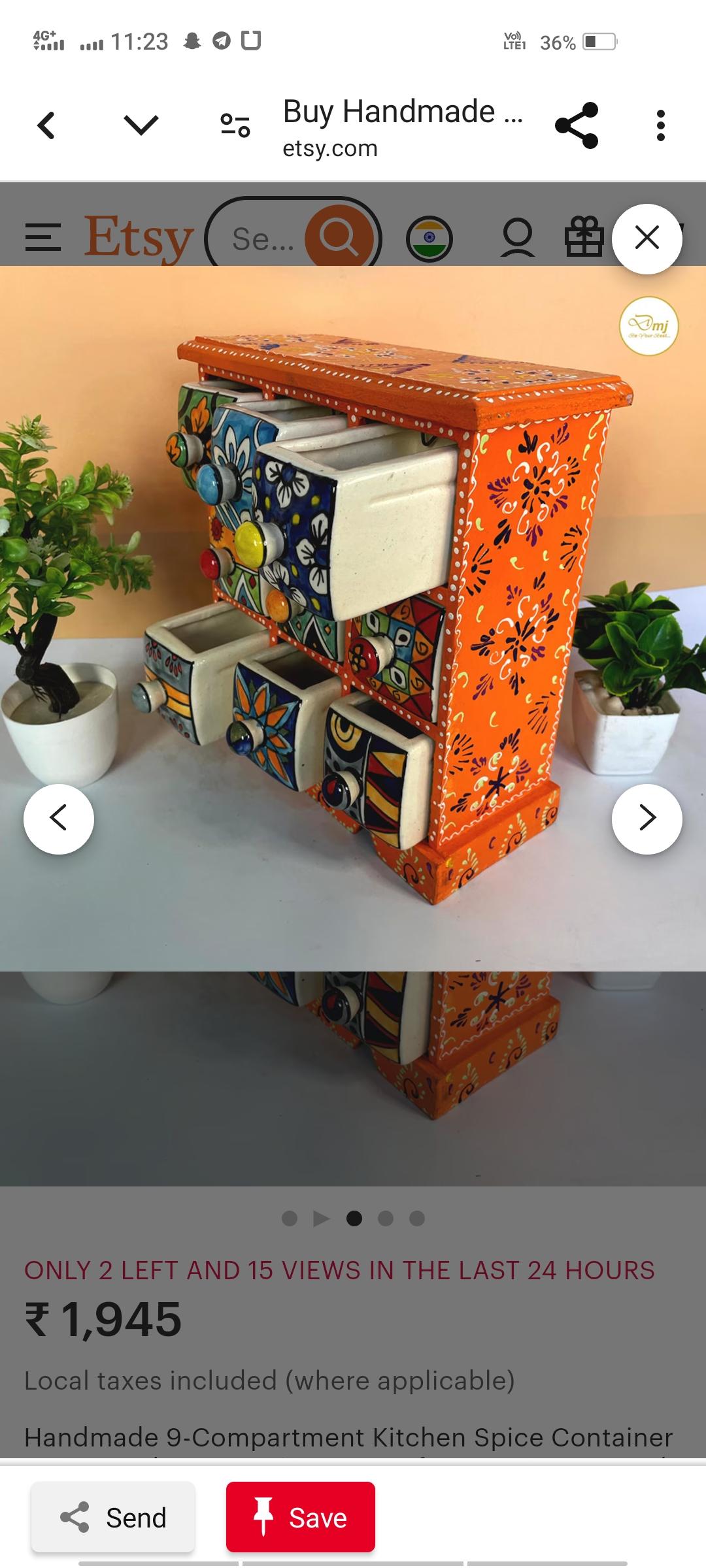Screen dimensions: 706x1568
Task: Collapse the in-app browser with chevron
Action: (141, 125)
